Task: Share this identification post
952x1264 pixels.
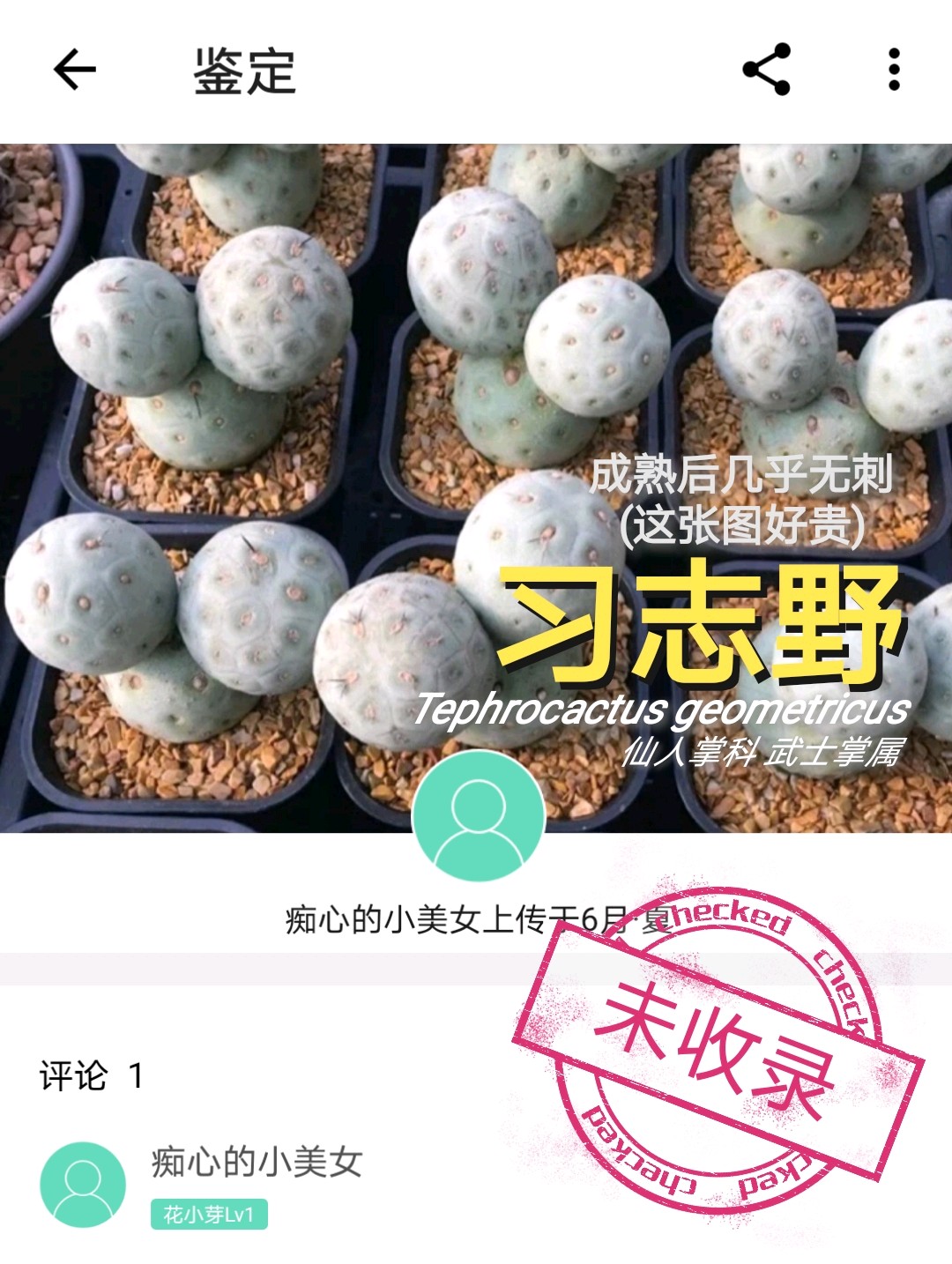Action: [x=767, y=70]
